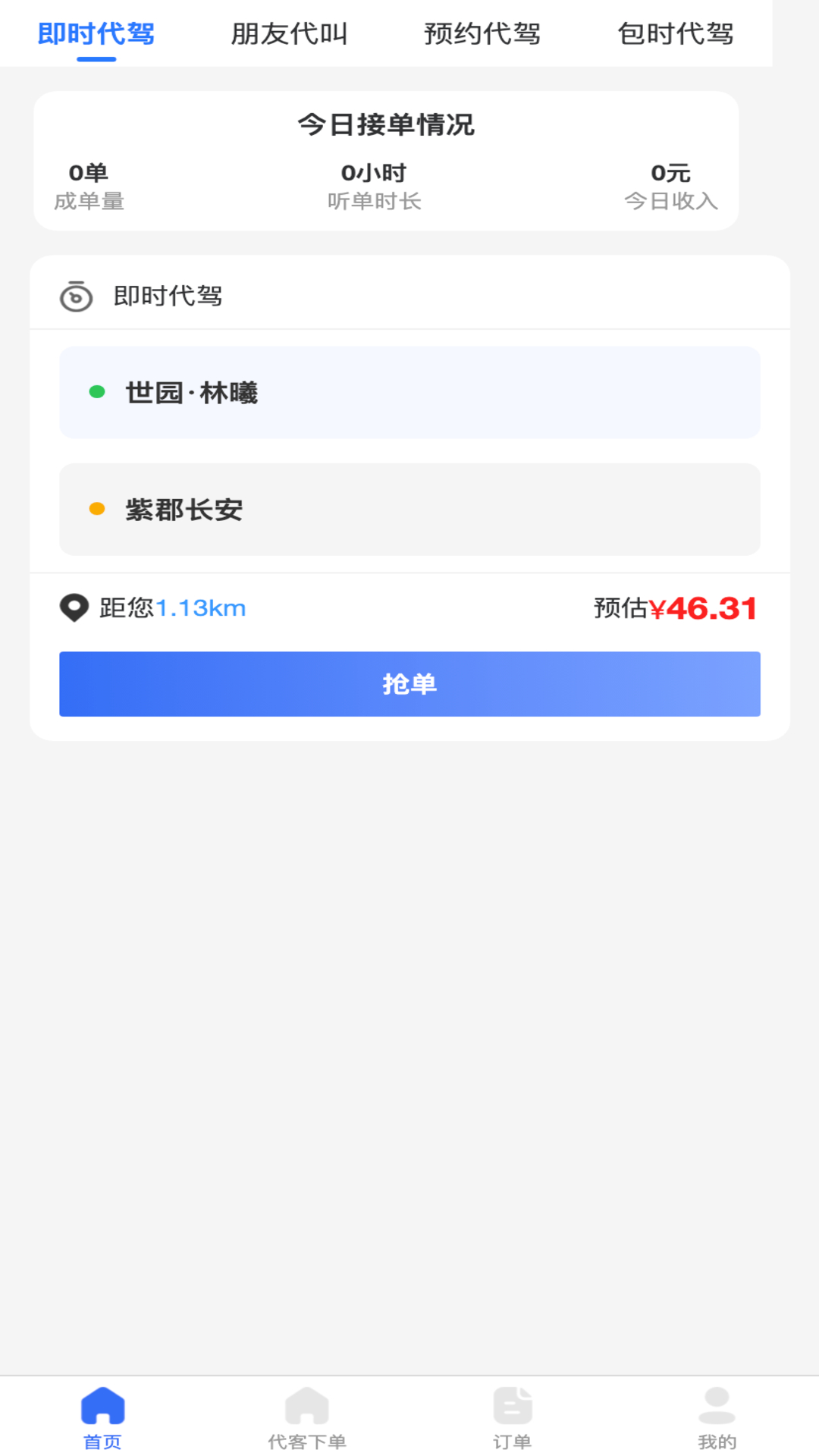Select pickup address 世园·林曦
This screenshot has height=1456, width=819.
pos(192,392)
